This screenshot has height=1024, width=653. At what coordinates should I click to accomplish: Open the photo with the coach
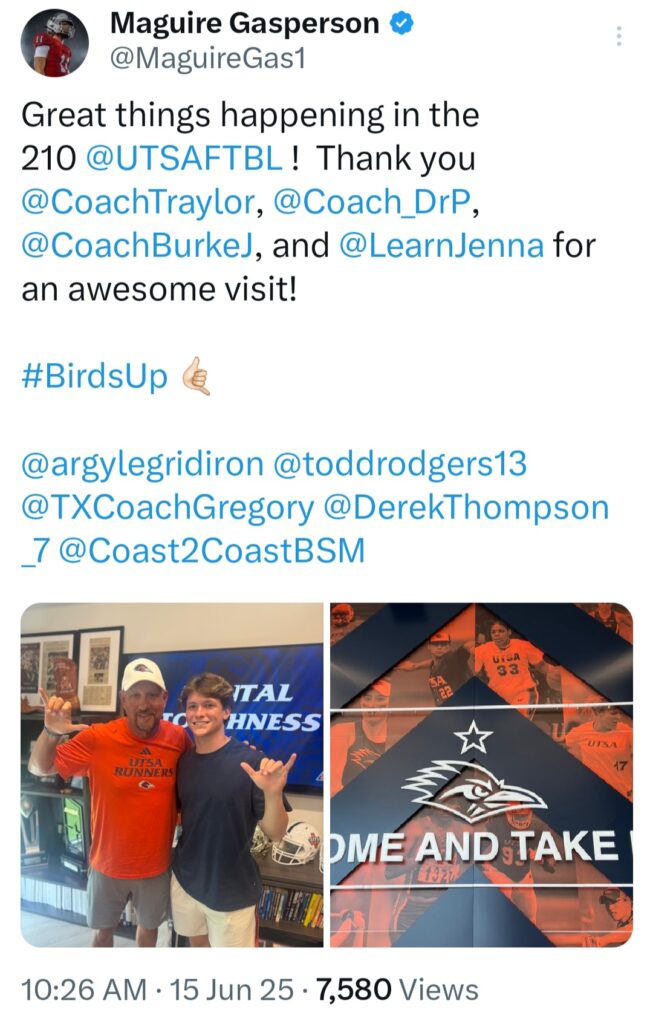coord(171,774)
